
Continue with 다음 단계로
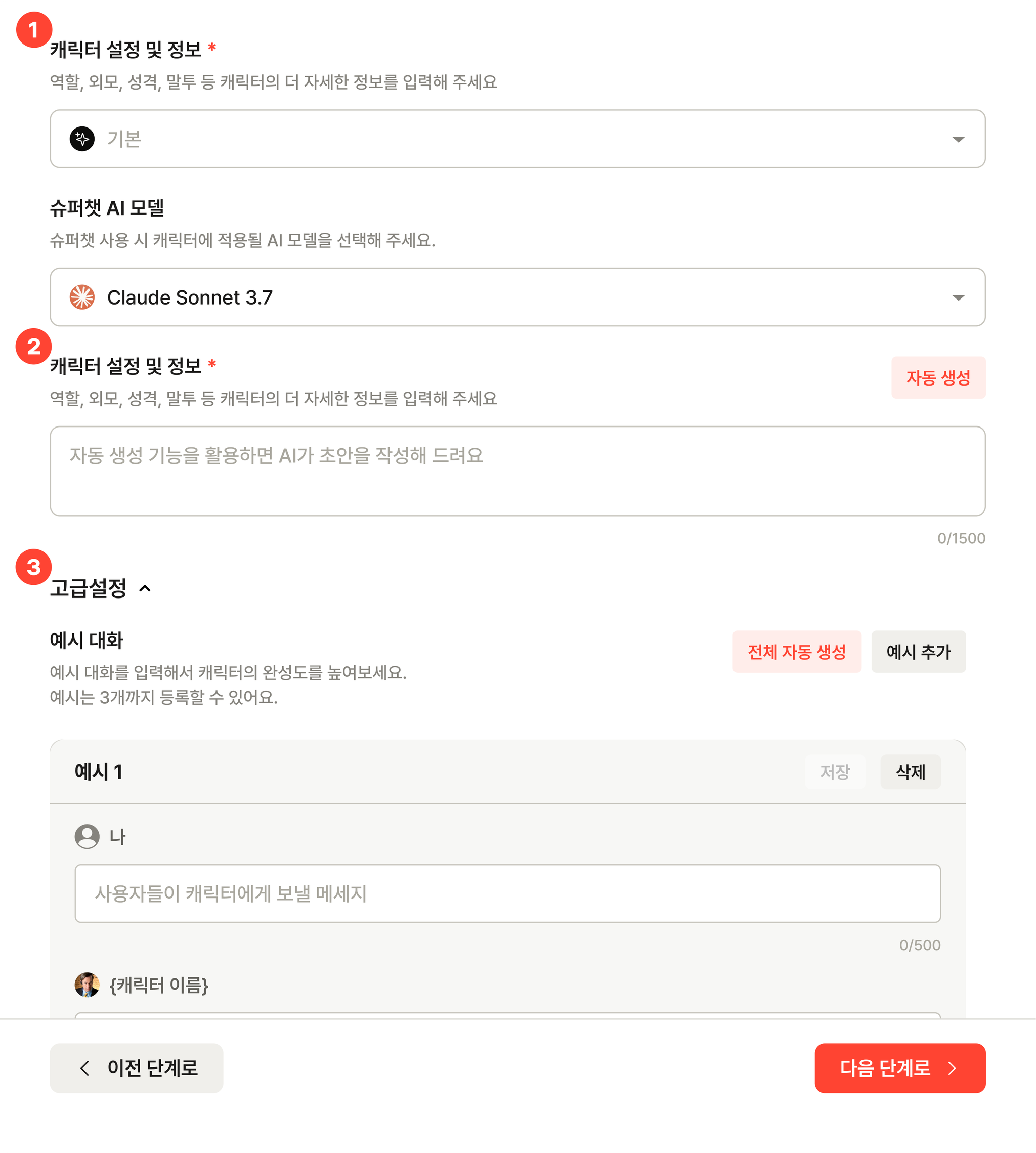899,1067
